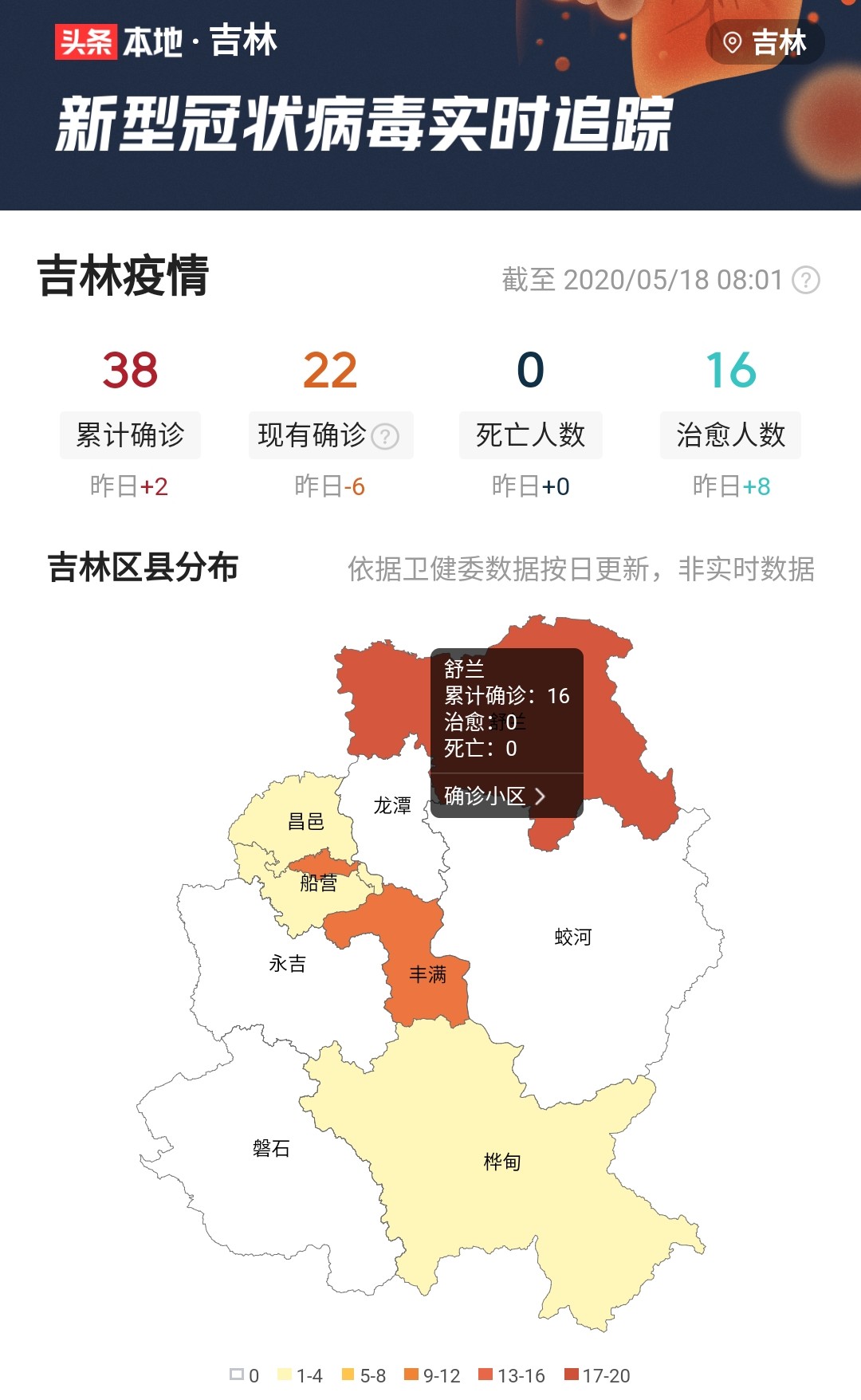
Task: Open the help icon beside the update time
Action: (806, 280)
